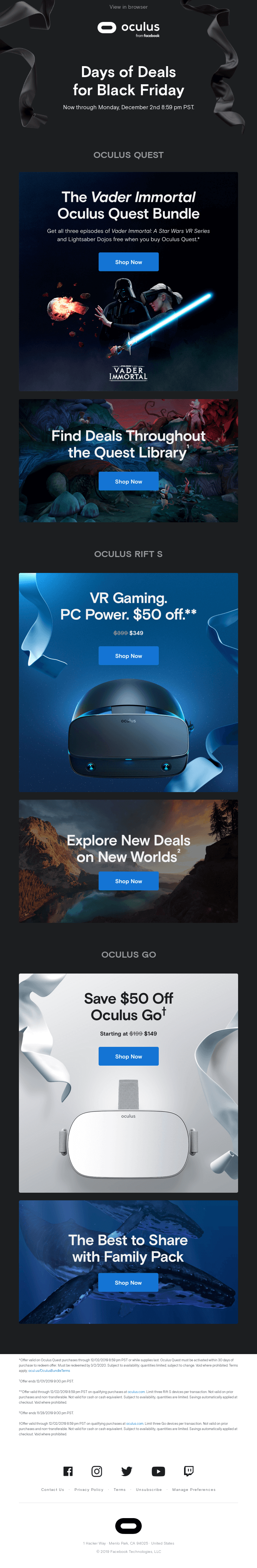The height and width of the screenshot is (1568, 257).
Task: Shop Now under Explore New Deals on New Worlds
Action: (x=128, y=881)
